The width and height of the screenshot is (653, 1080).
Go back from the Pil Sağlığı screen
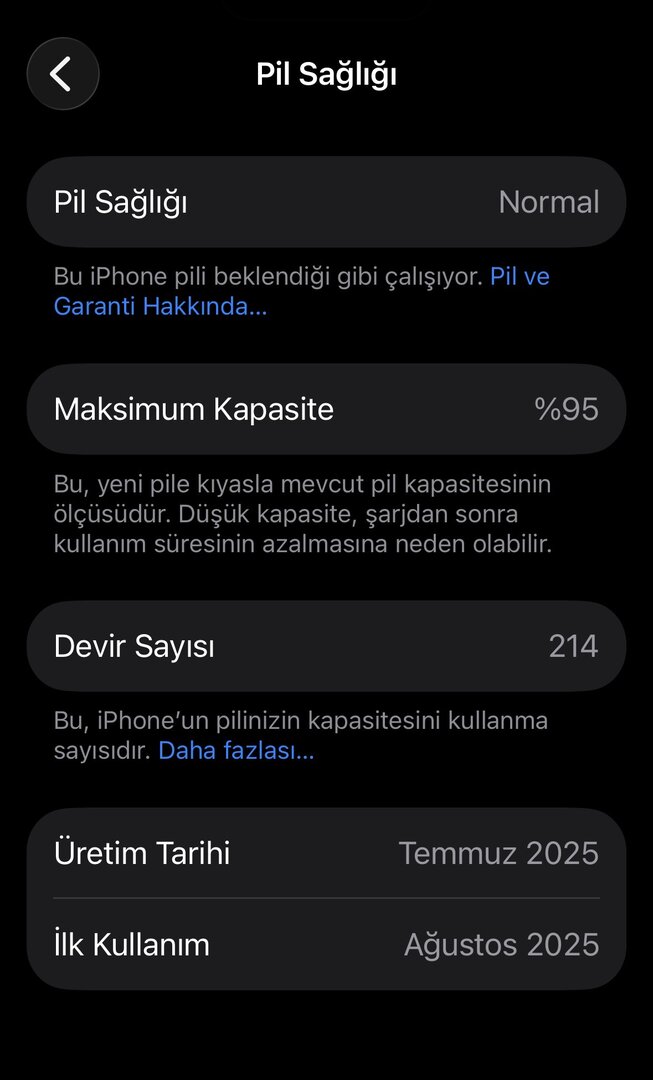[x=62, y=74]
